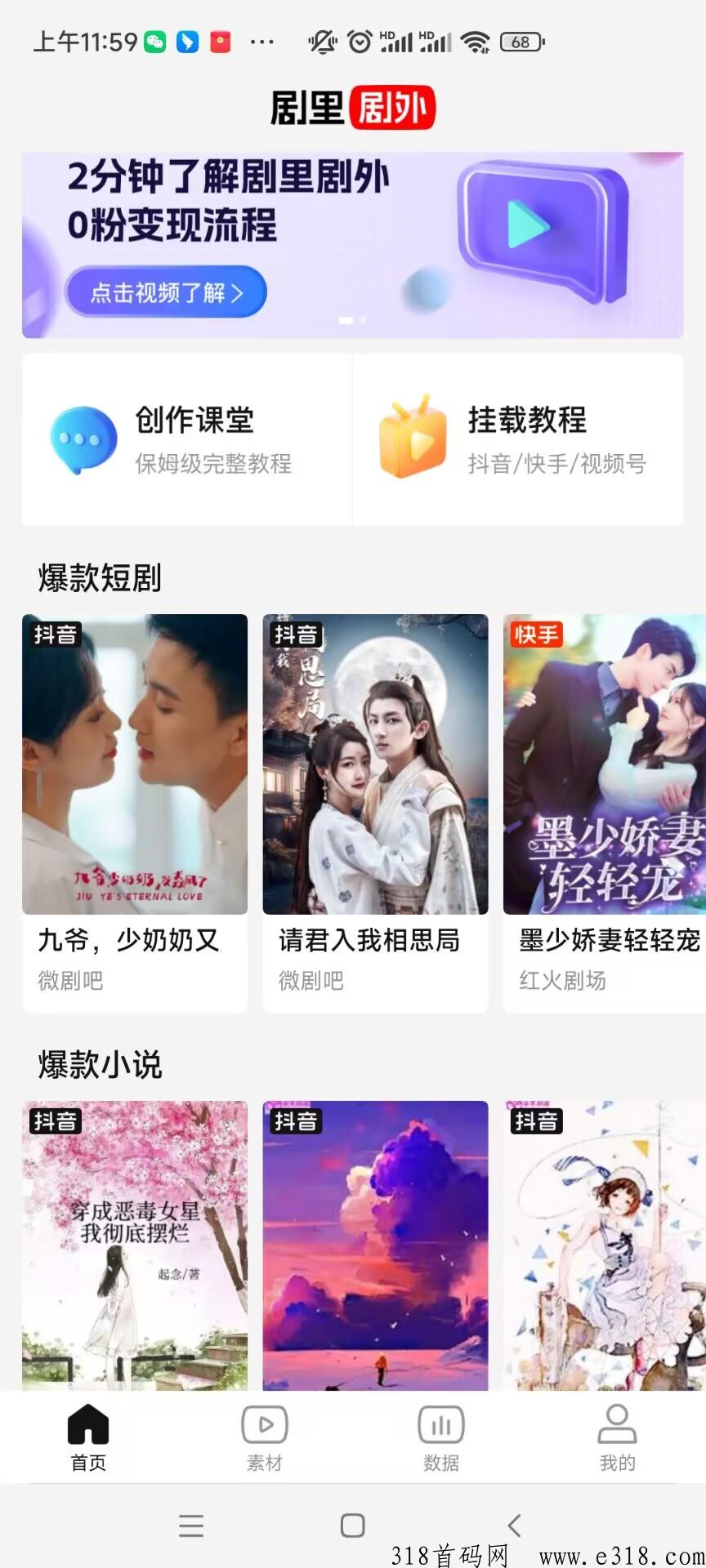Tap the 点击视频了解 button
The width and height of the screenshot is (706, 1568).
pyautogui.click(x=166, y=292)
